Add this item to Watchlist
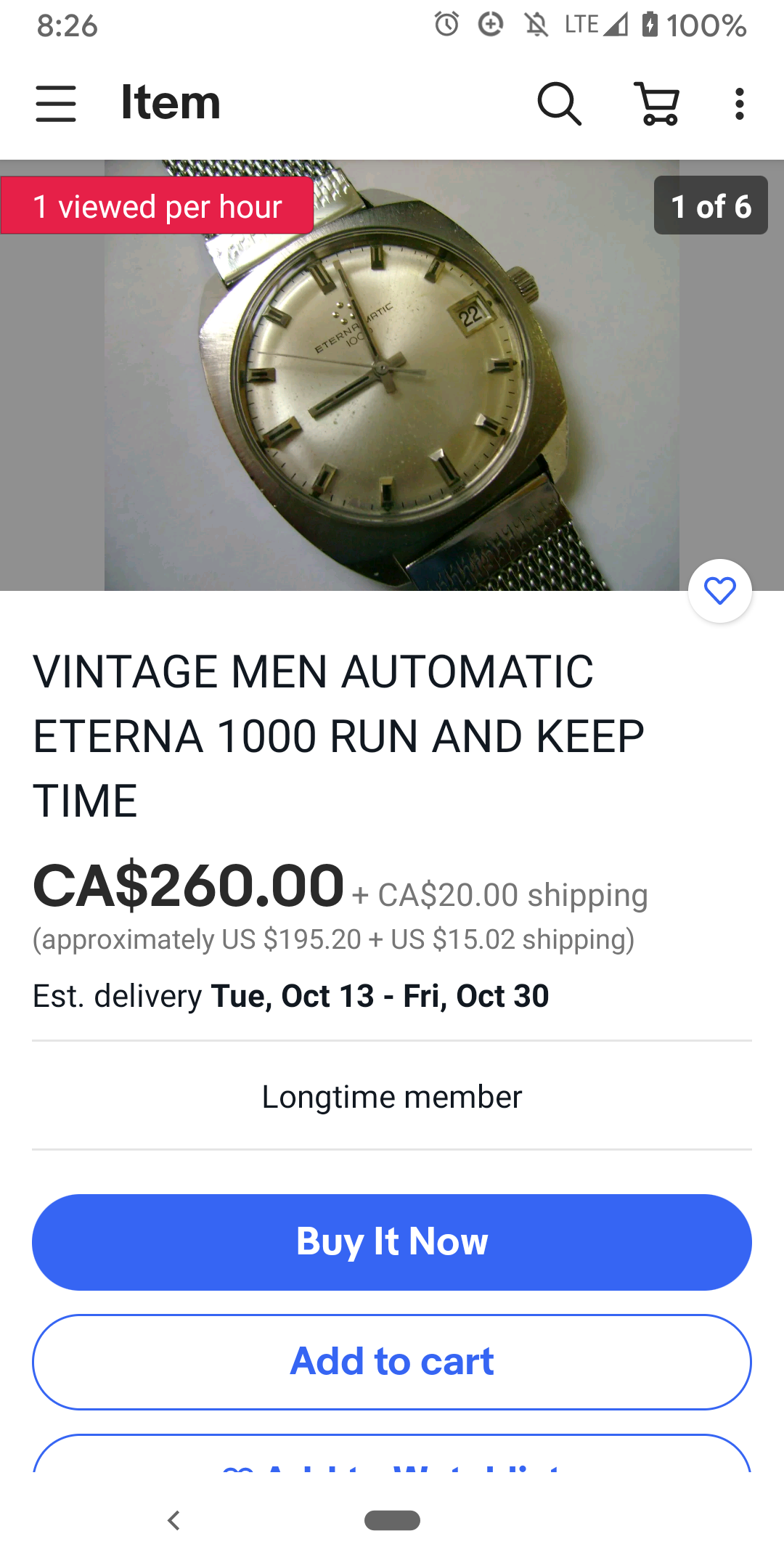The image size is (784, 1568). (x=392, y=1458)
